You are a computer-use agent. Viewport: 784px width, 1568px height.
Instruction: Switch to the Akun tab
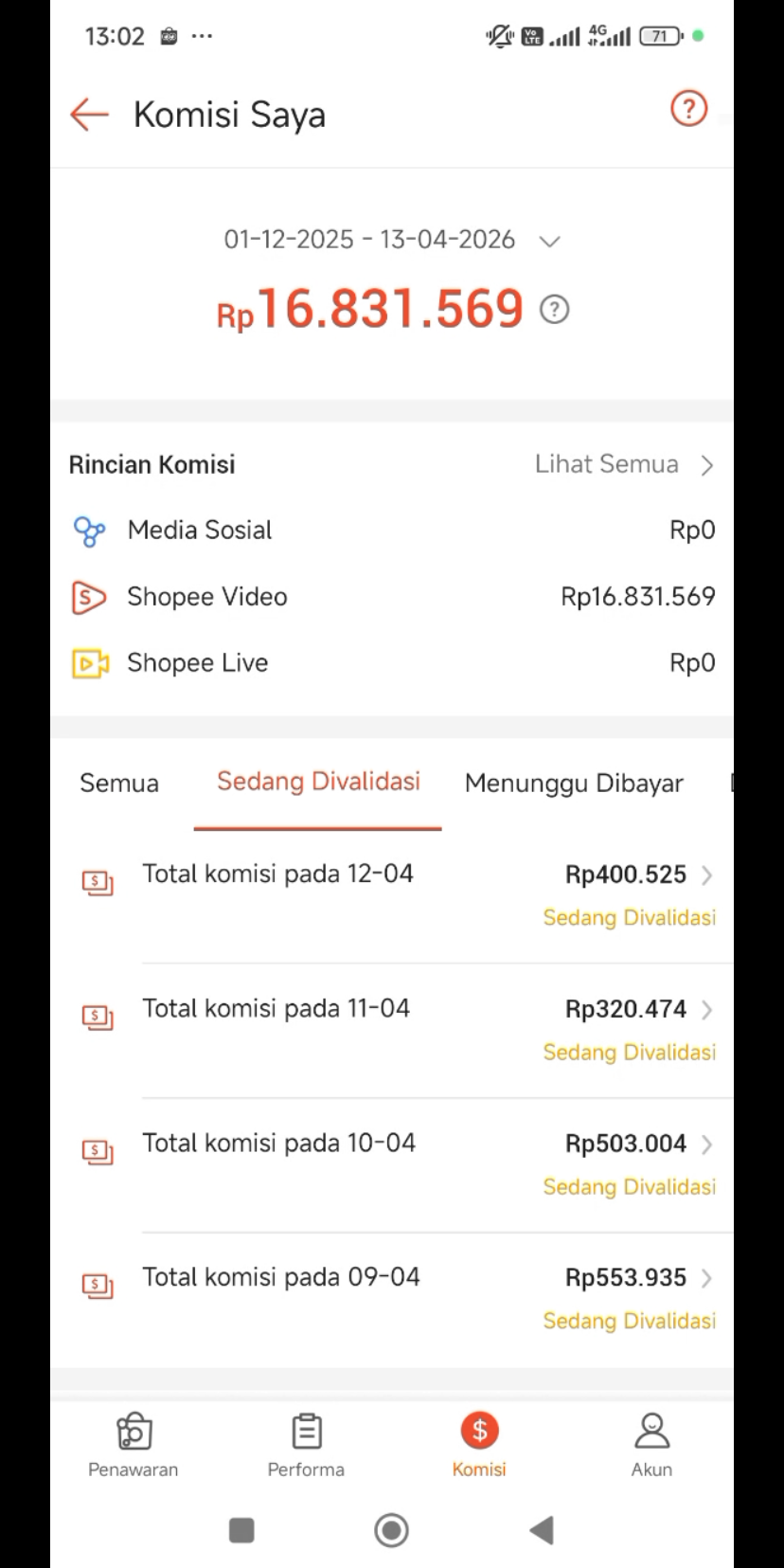651,1446
